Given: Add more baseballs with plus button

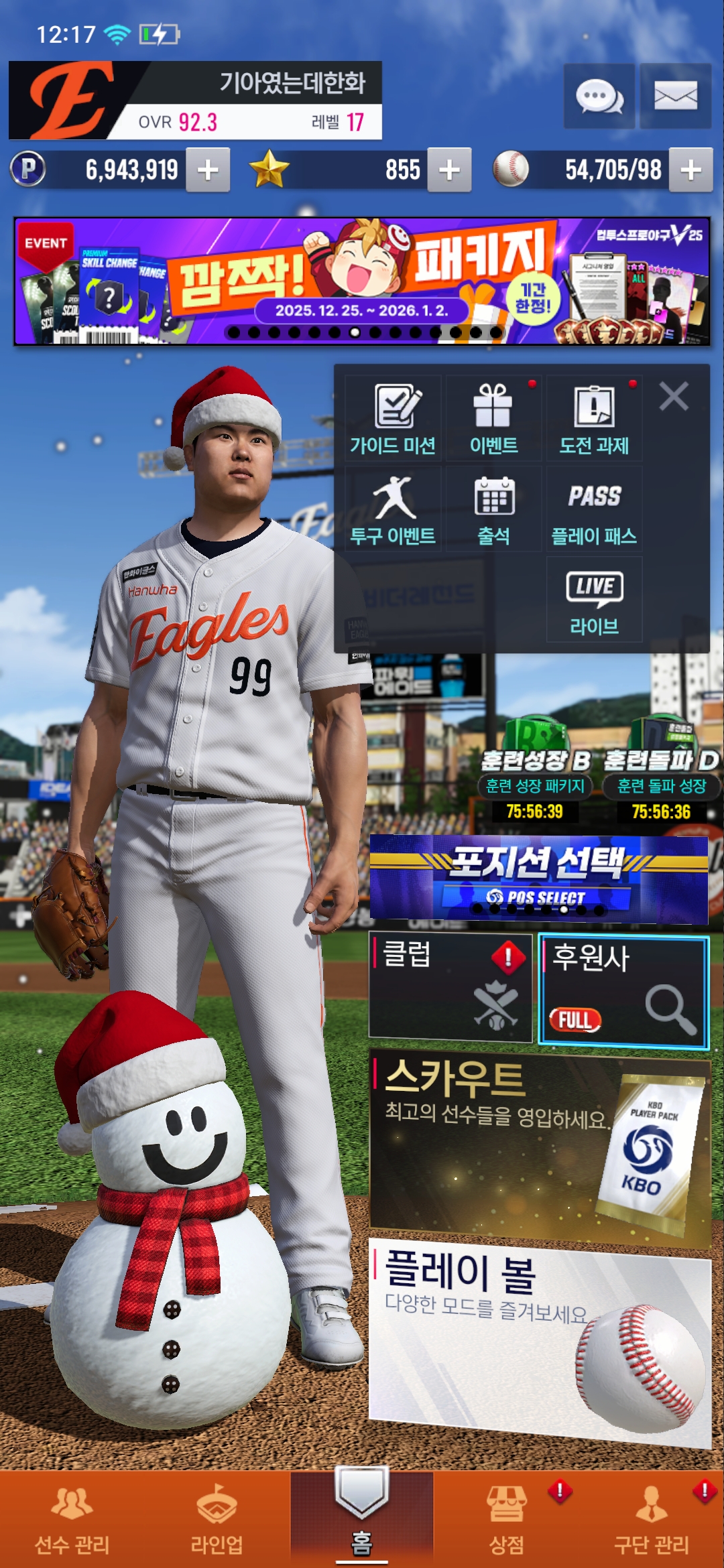Looking at the screenshot, I should coord(690,170).
